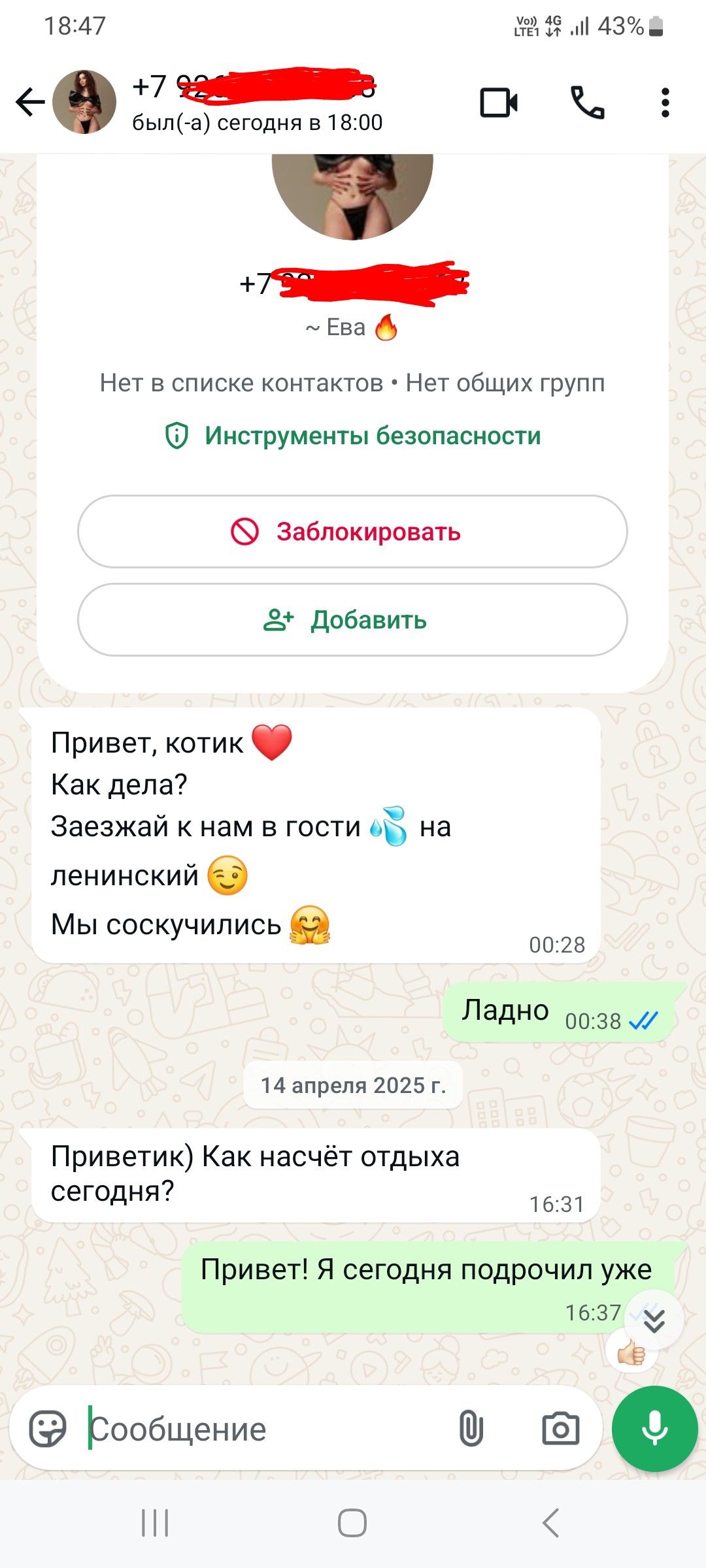Go to the system home screen
This screenshot has width=706, height=1568.
[352, 1523]
